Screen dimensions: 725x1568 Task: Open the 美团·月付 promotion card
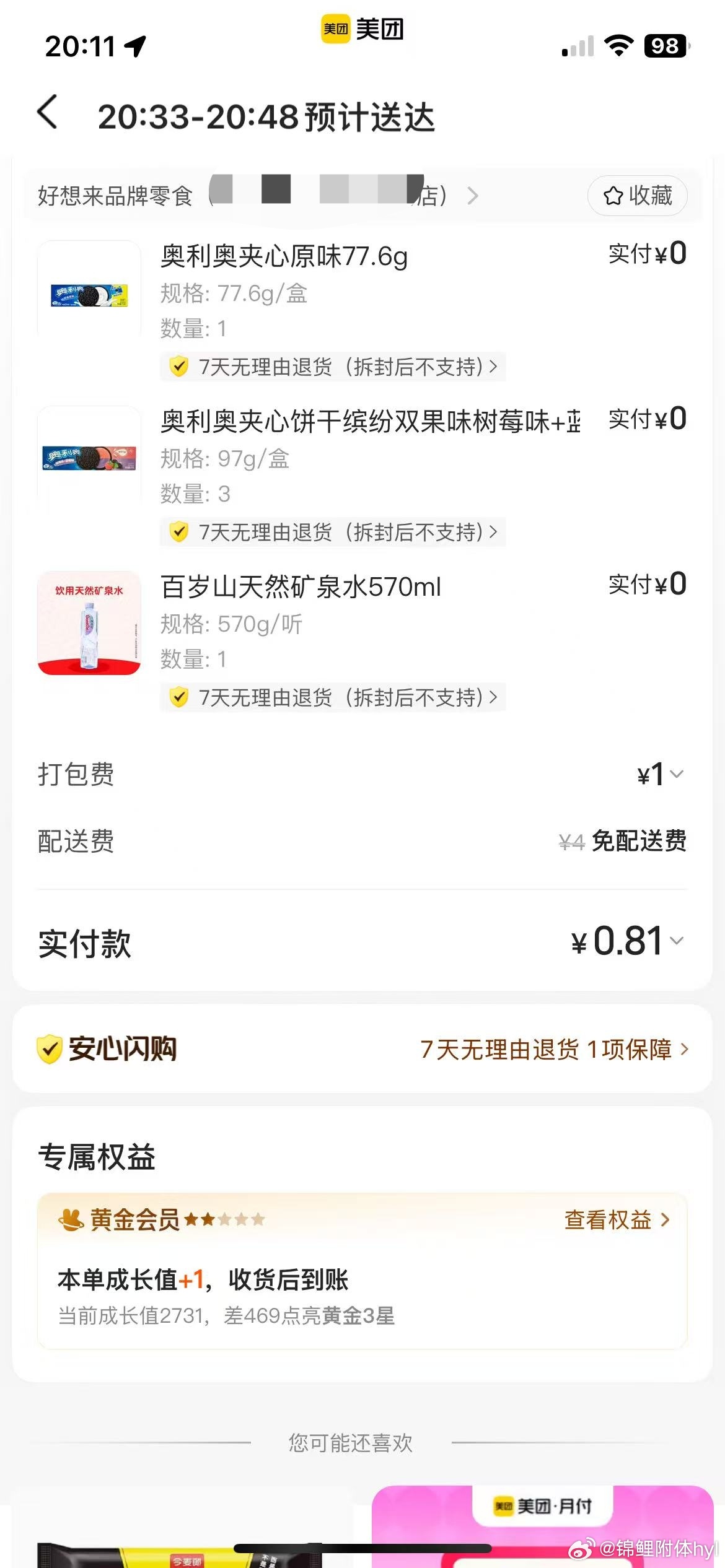pos(542,1527)
